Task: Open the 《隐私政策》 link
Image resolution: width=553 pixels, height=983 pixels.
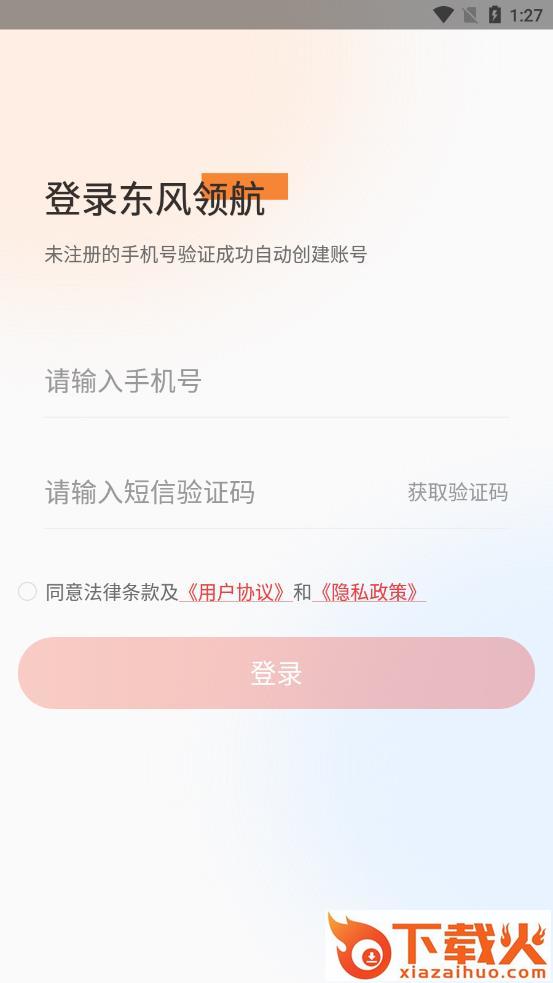Action: (369, 592)
